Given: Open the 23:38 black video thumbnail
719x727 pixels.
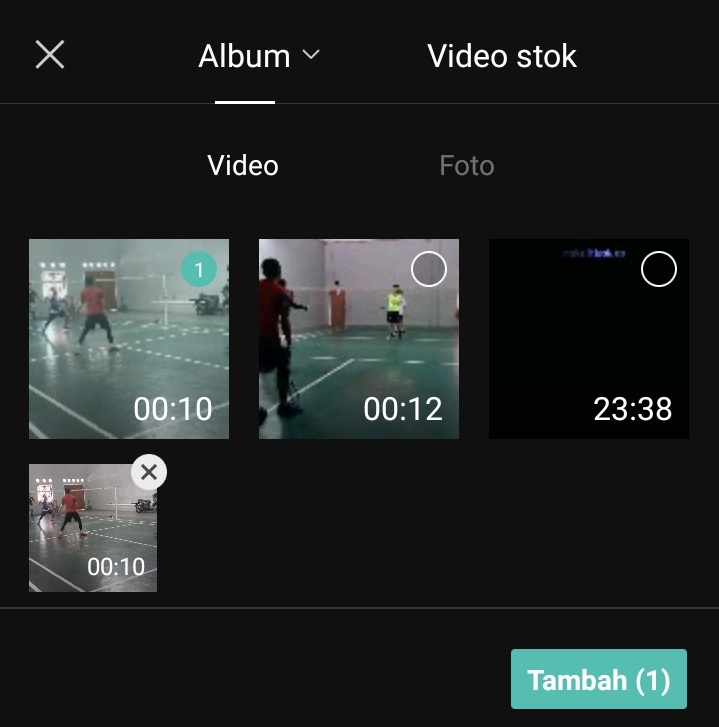Looking at the screenshot, I should click(589, 339).
